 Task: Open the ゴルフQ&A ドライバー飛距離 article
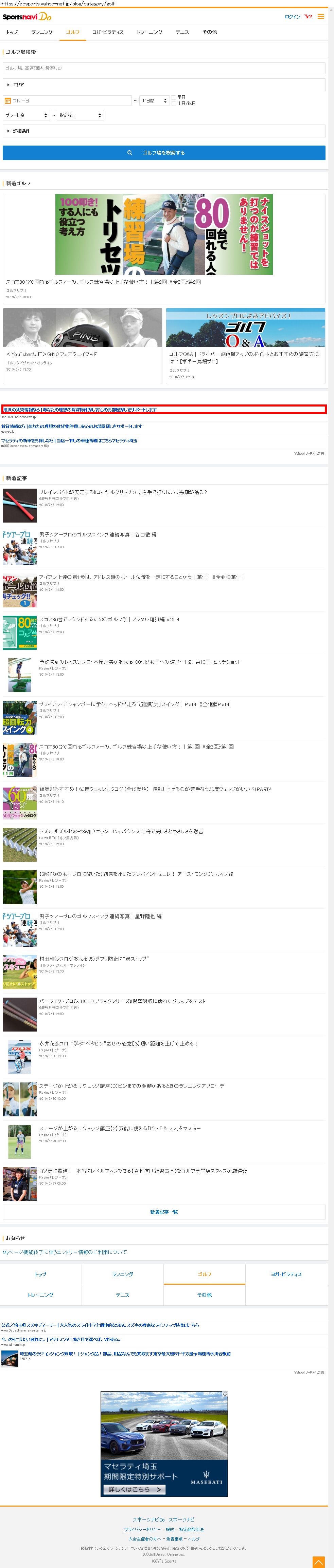tap(245, 341)
